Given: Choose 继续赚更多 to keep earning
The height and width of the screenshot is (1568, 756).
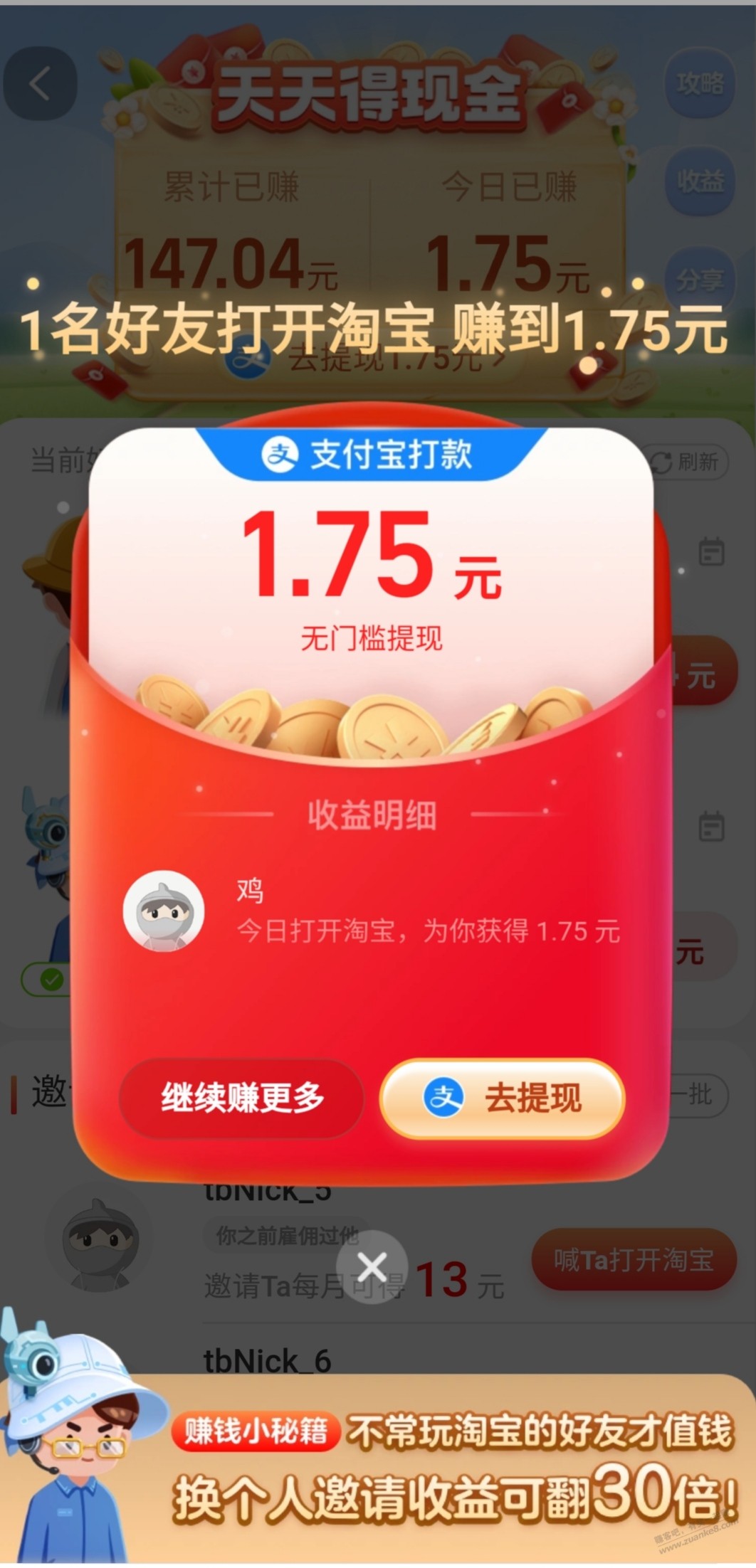Looking at the screenshot, I should click(242, 1098).
